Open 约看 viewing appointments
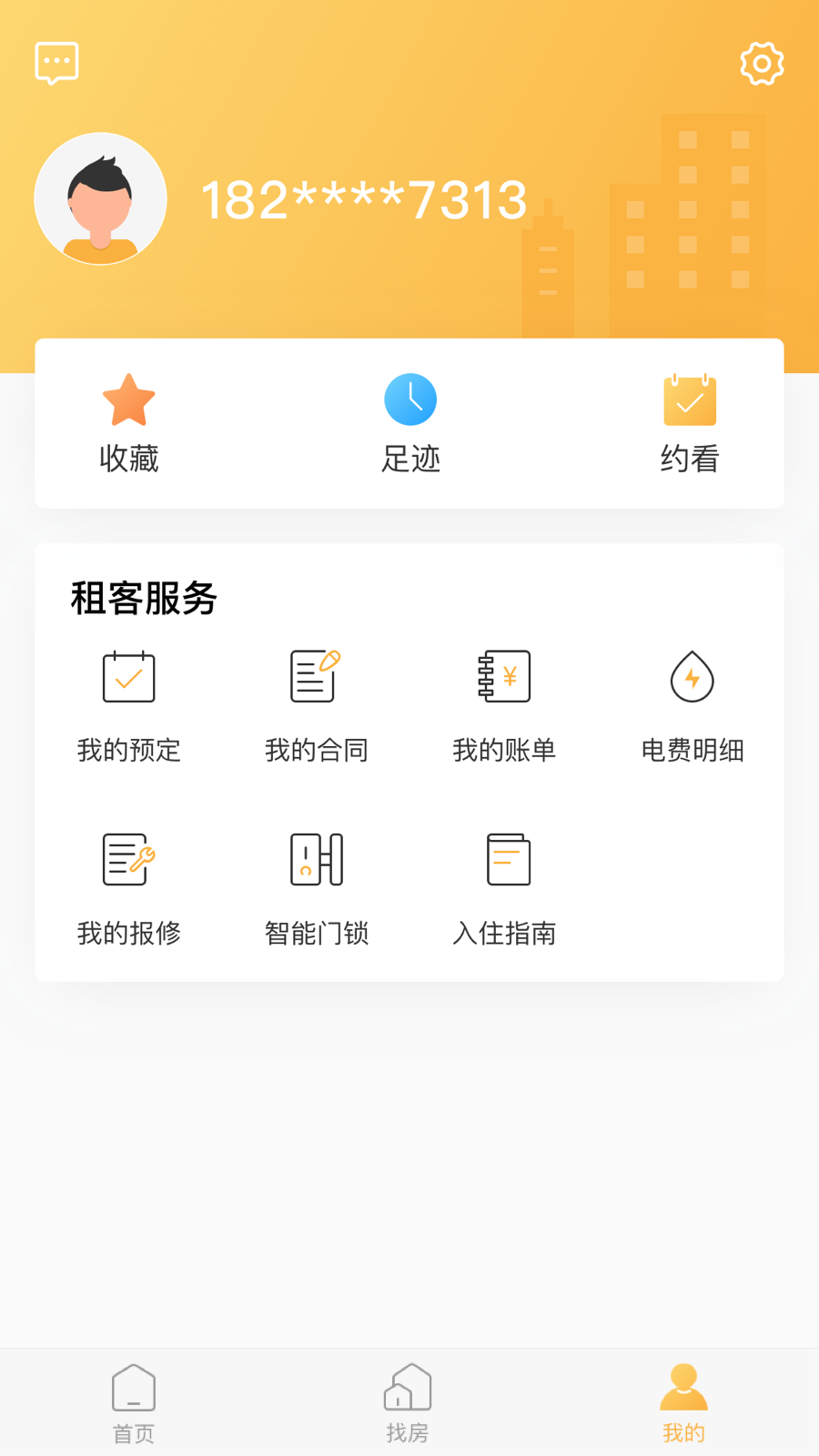 pyautogui.click(x=690, y=424)
